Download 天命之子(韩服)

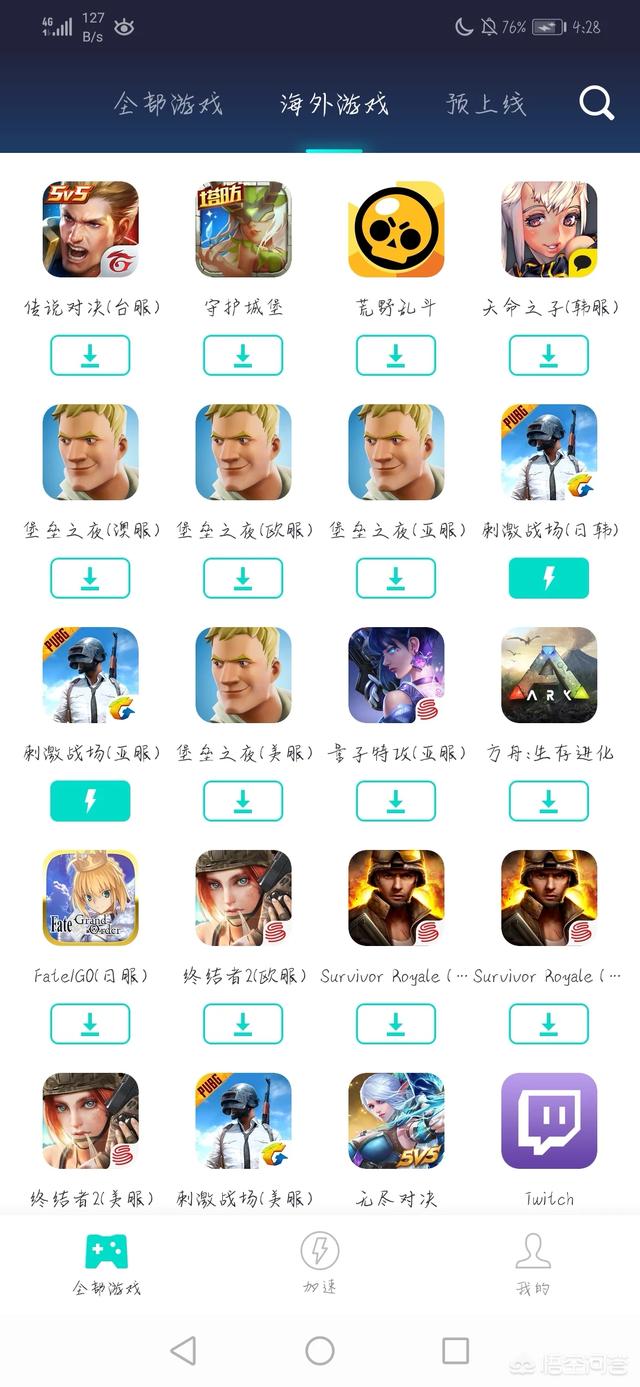549,355
